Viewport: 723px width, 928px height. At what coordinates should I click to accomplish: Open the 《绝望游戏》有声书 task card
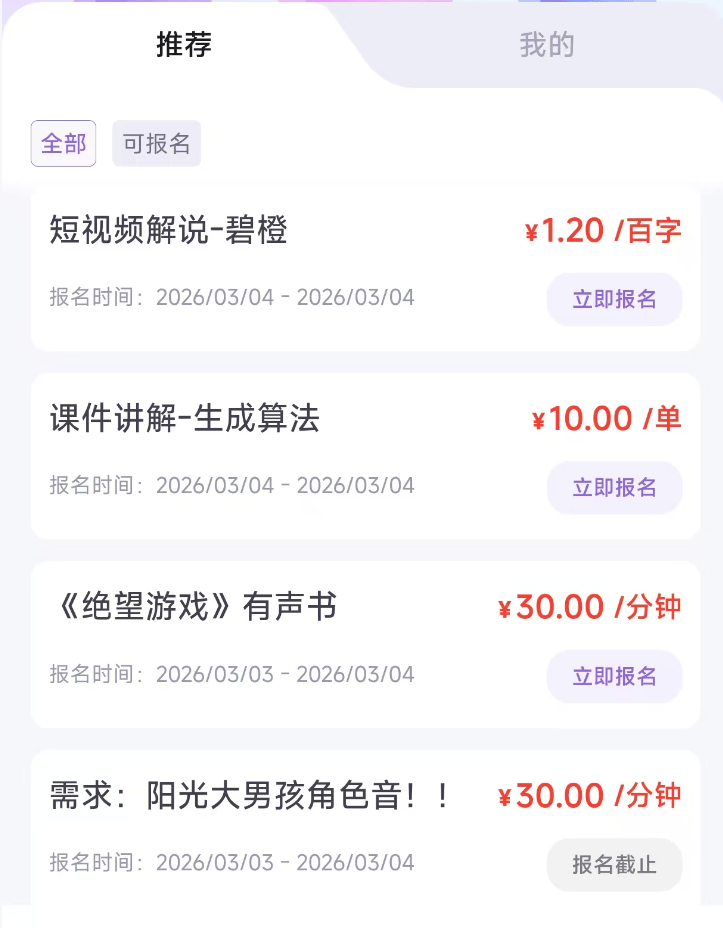360,641
